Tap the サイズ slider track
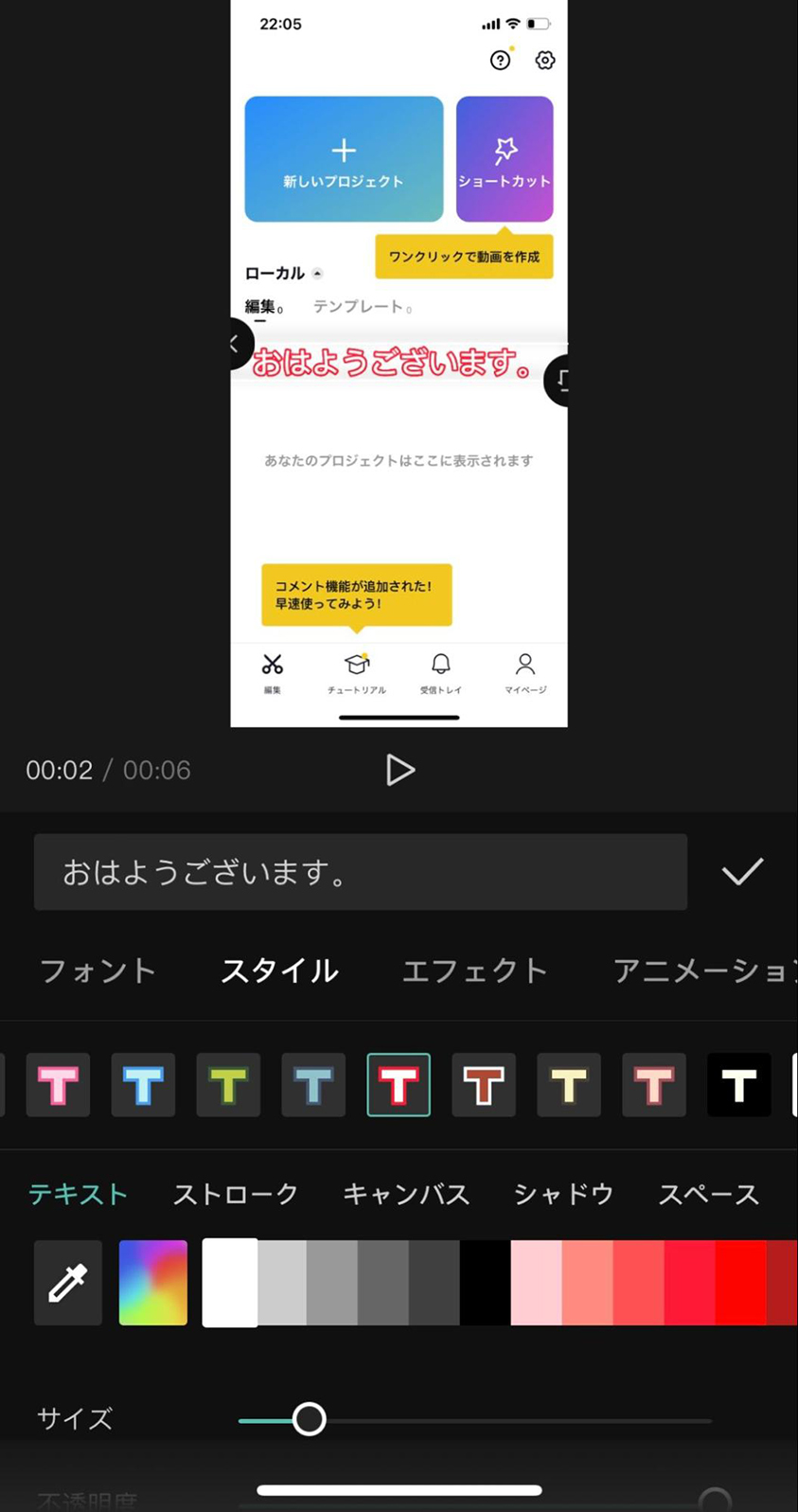This screenshot has height=1512, width=798. click(x=521, y=1420)
